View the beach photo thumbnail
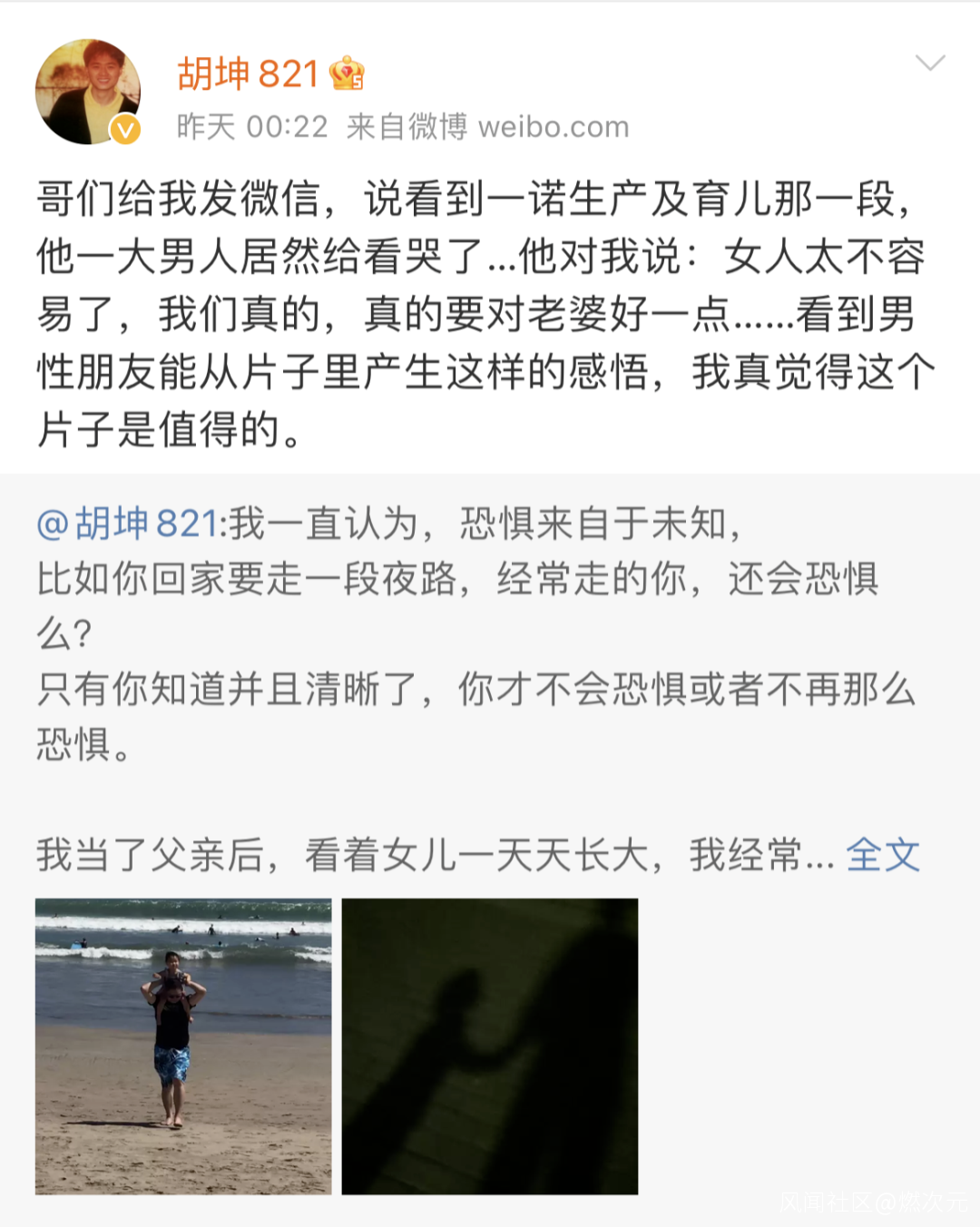 tap(183, 1046)
